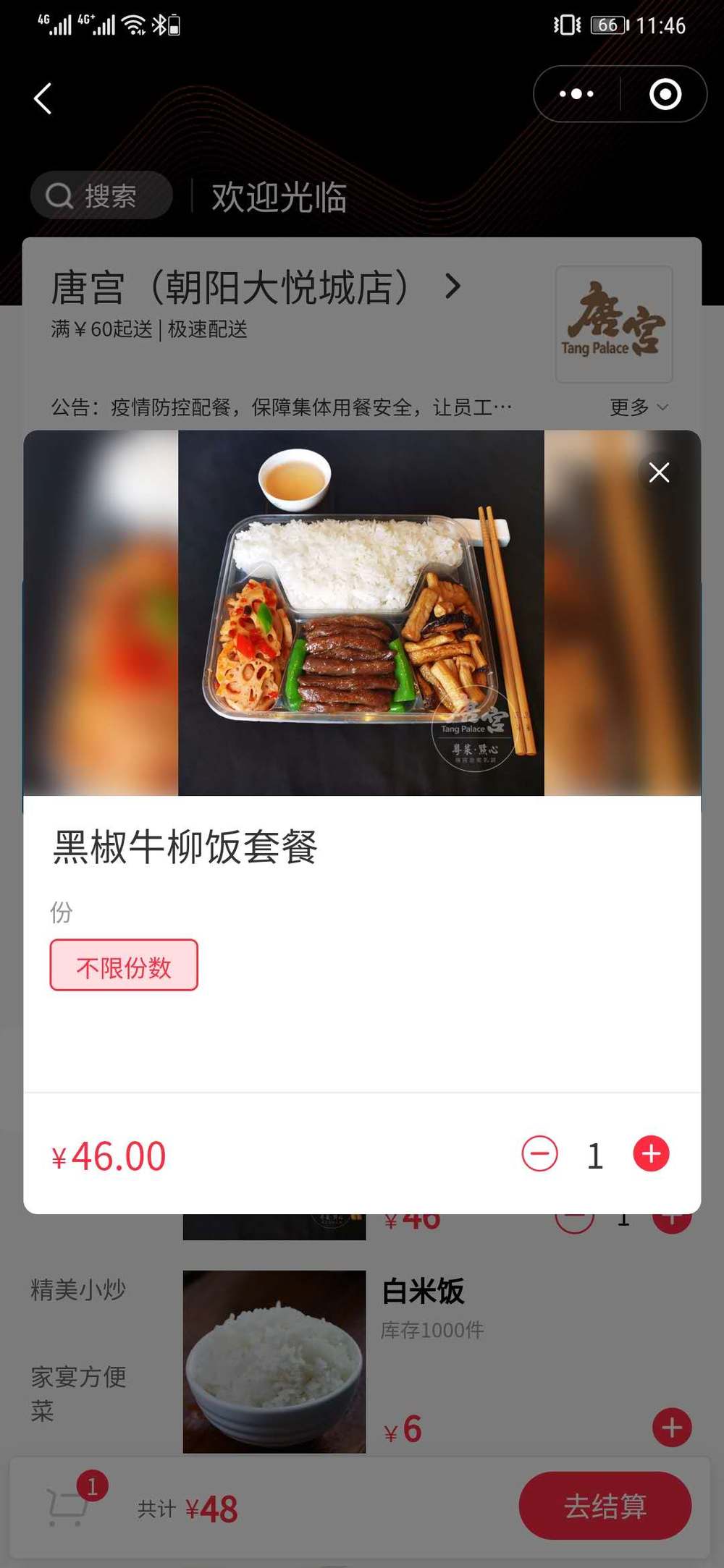Open the 白米饭 dish photo
The width and height of the screenshot is (724, 1568).
pyautogui.click(x=274, y=1362)
